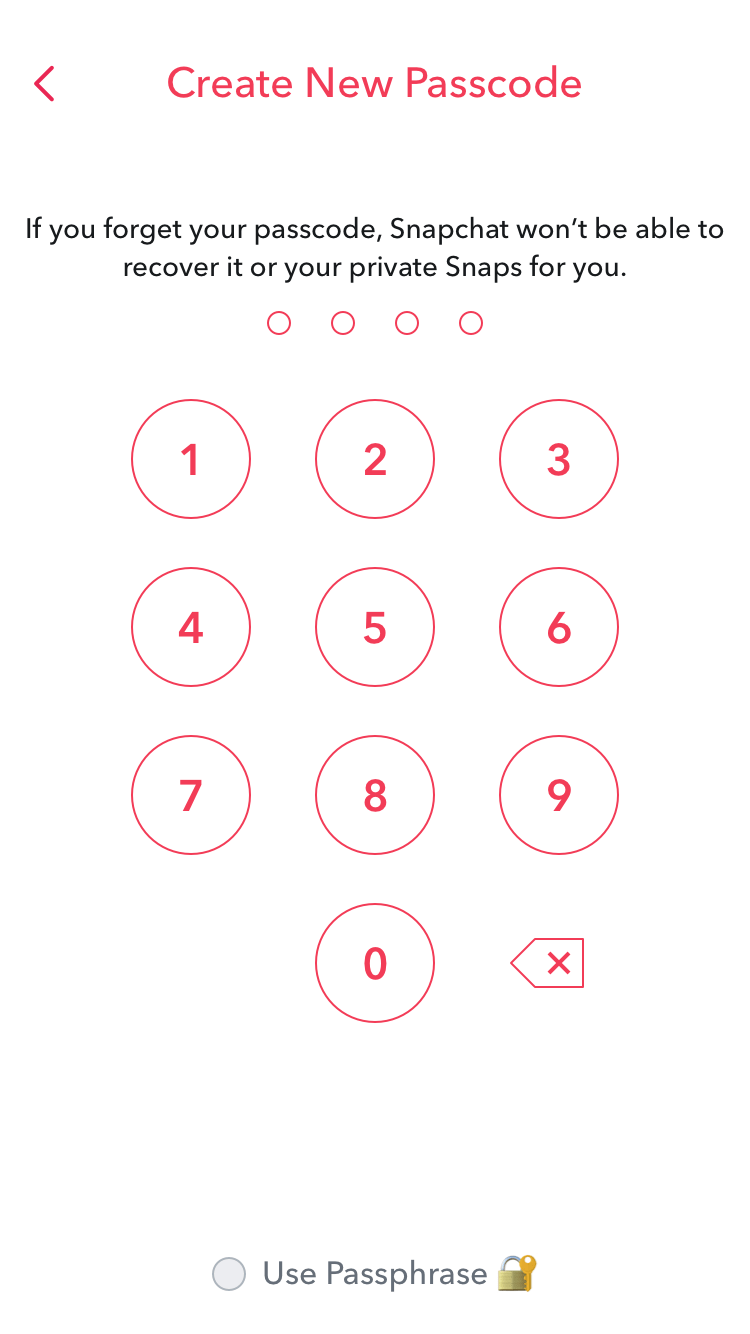Tap the number 8 key
Screen dimensions: 750x1334
pyautogui.click(x=375, y=795)
